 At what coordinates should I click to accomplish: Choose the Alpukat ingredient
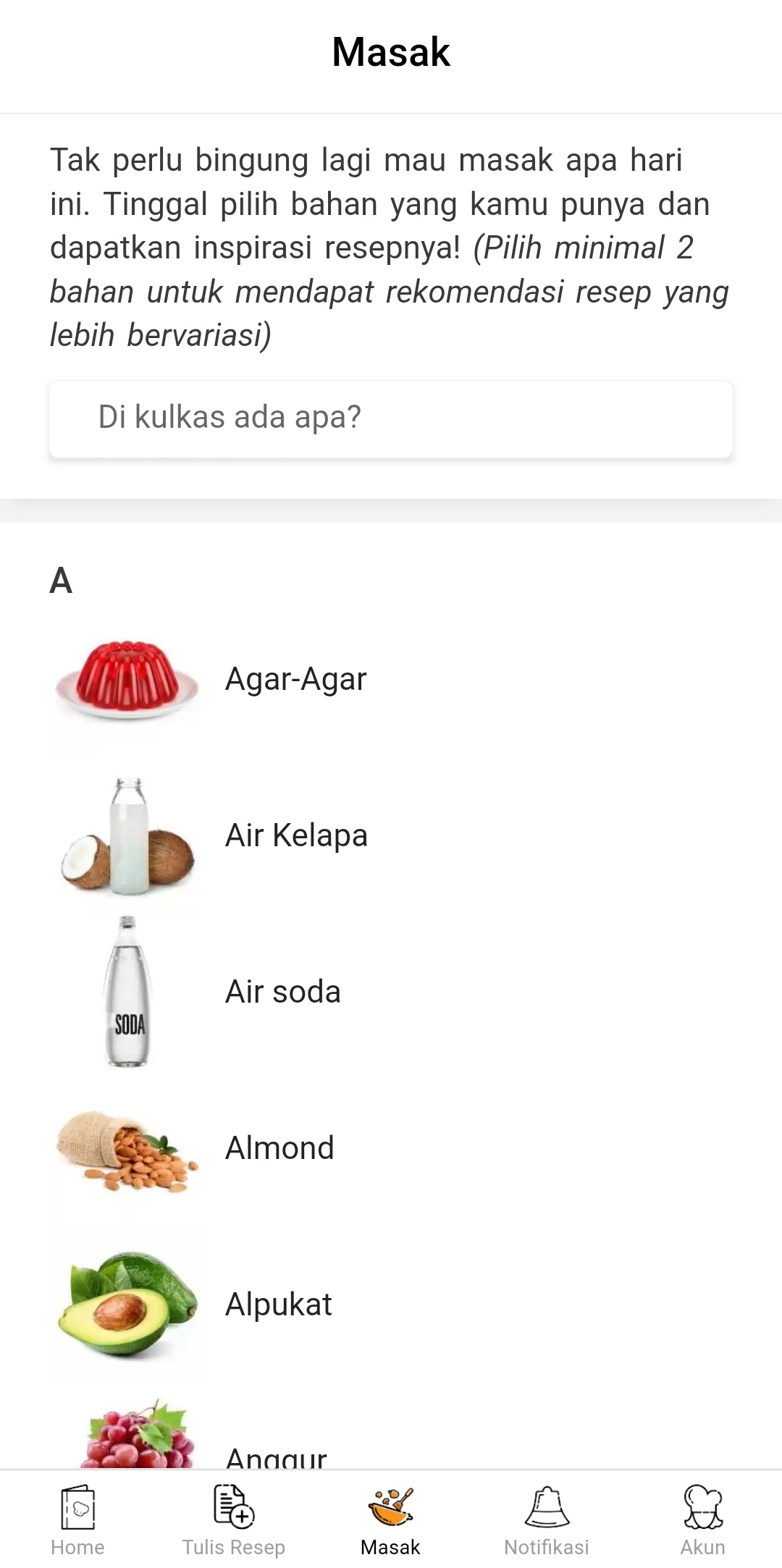click(x=391, y=1304)
